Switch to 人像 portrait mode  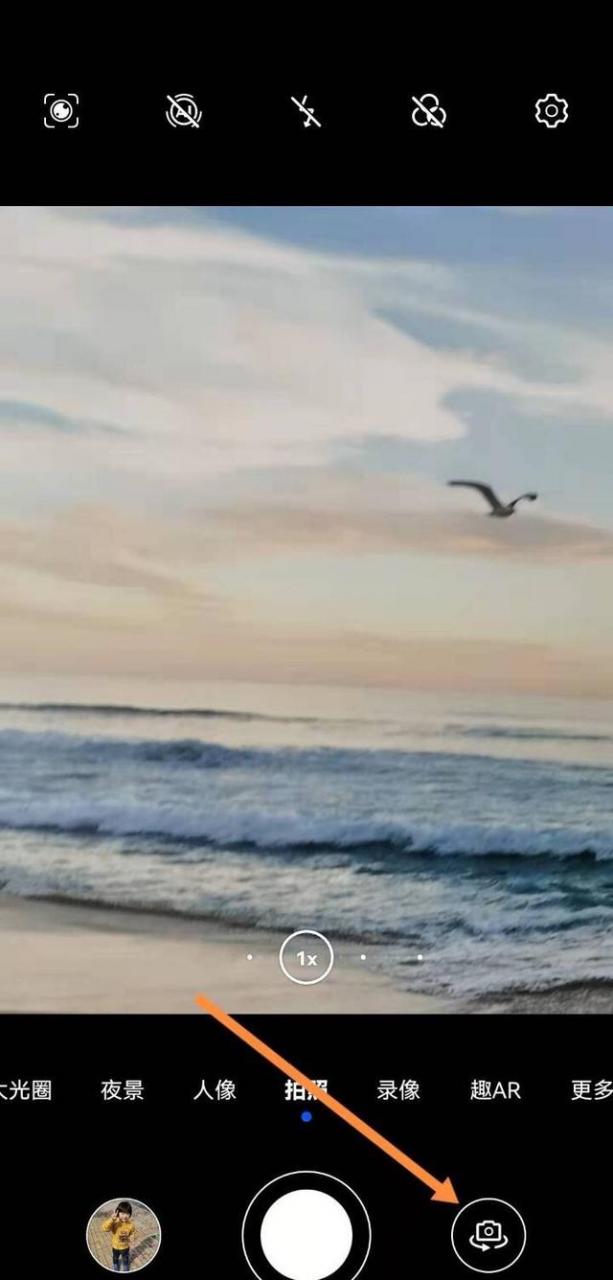(x=214, y=1090)
